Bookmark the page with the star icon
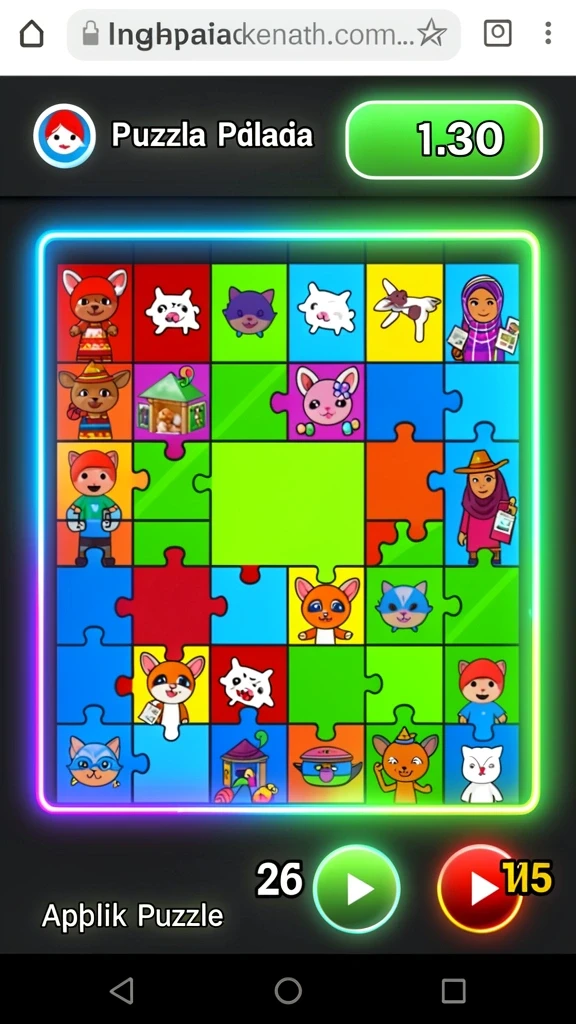Viewport: 576px width, 1024px height. (431, 34)
